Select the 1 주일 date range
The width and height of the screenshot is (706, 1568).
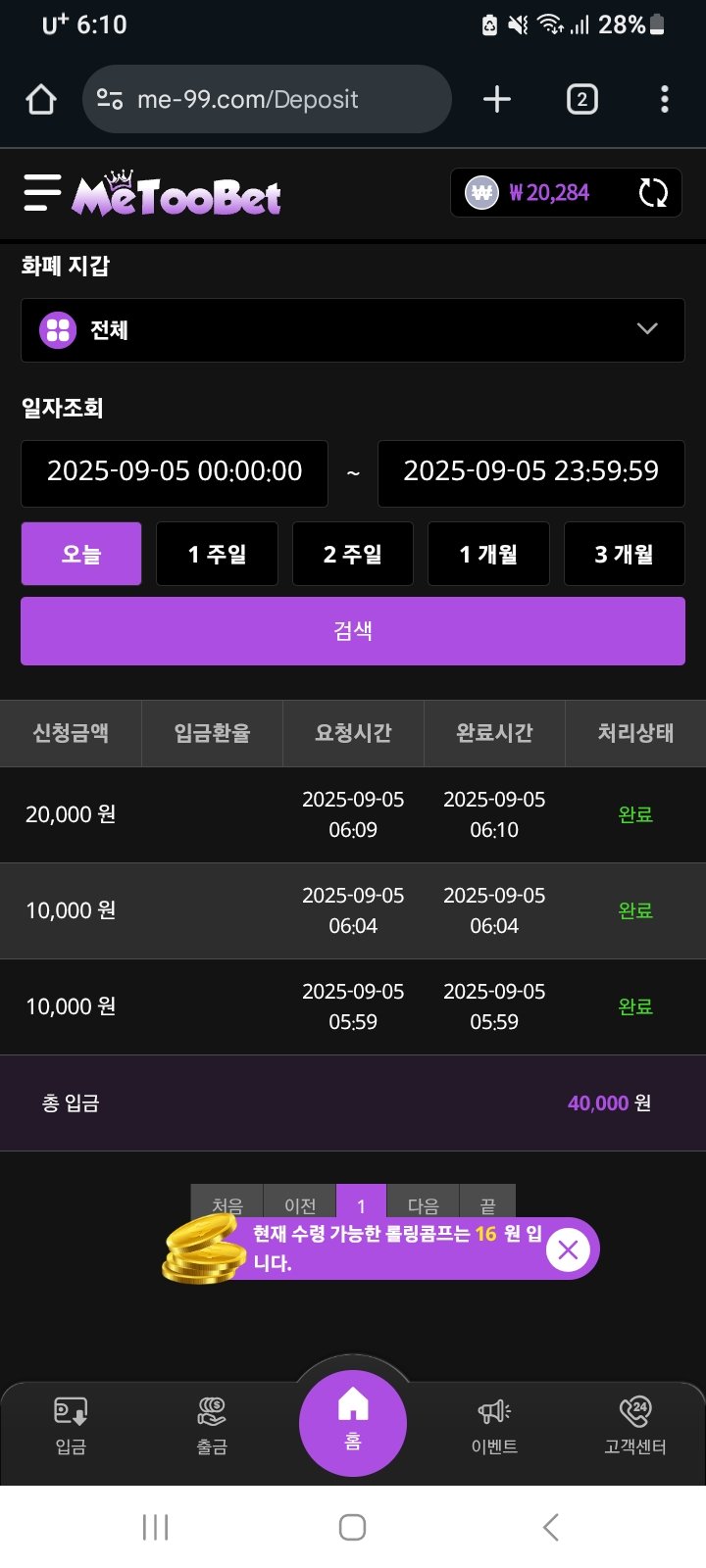[217, 554]
